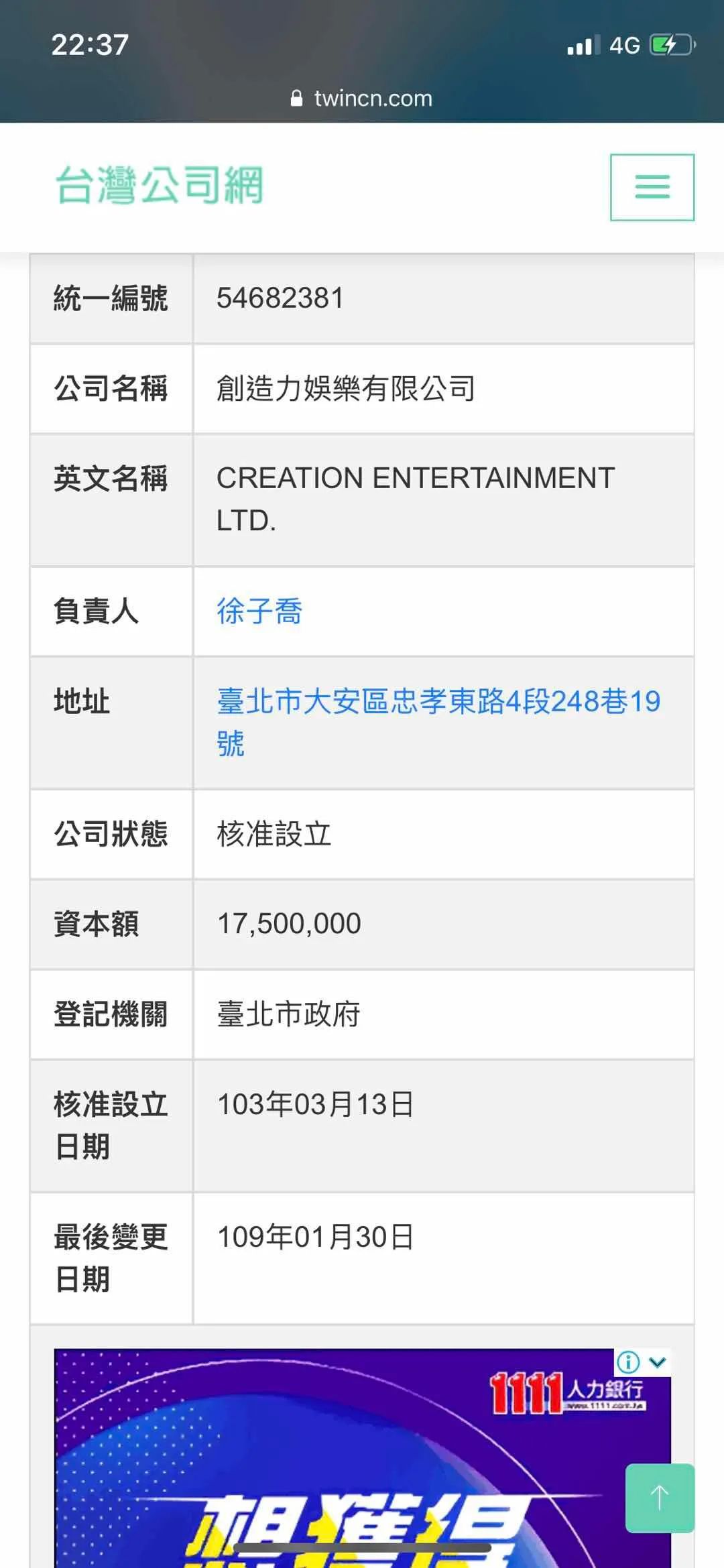Viewport: 724px width, 1568px height.
Task: Open the ad info icon
Action: pos(628,1362)
